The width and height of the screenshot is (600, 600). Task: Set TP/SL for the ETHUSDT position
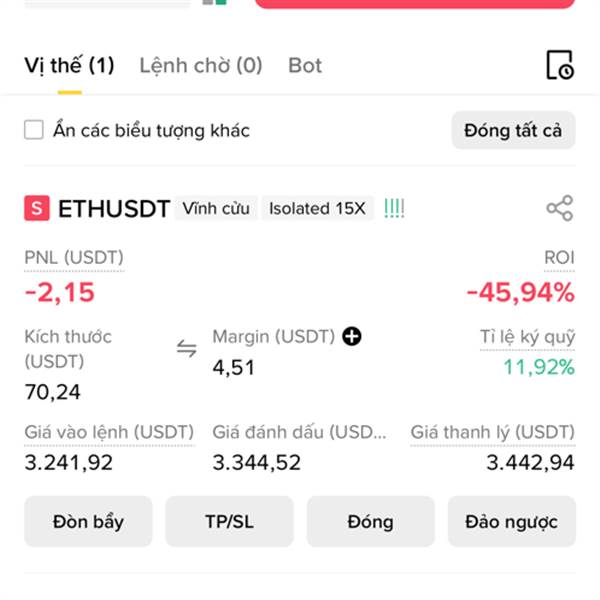229,521
